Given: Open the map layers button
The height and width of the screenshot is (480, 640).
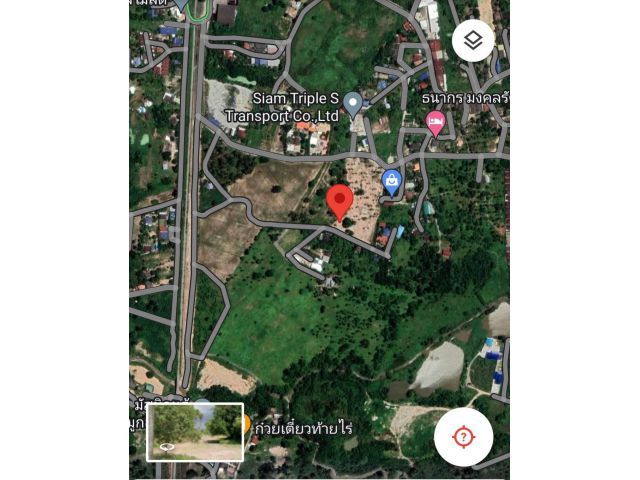Looking at the screenshot, I should [473, 40].
